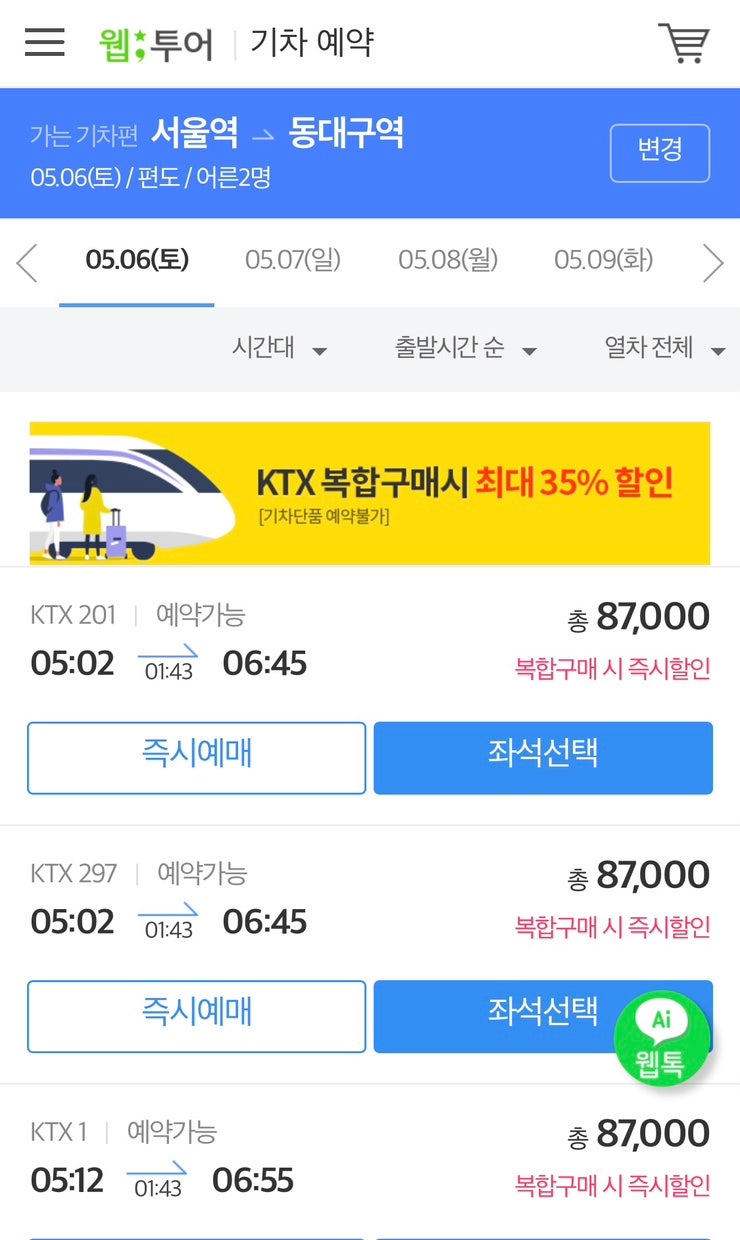Open the AI 웹톡 chat assistant
Image resolution: width=740 pixels, height=1240 pixels.
pyautogui.click(x=661, y=1037)
